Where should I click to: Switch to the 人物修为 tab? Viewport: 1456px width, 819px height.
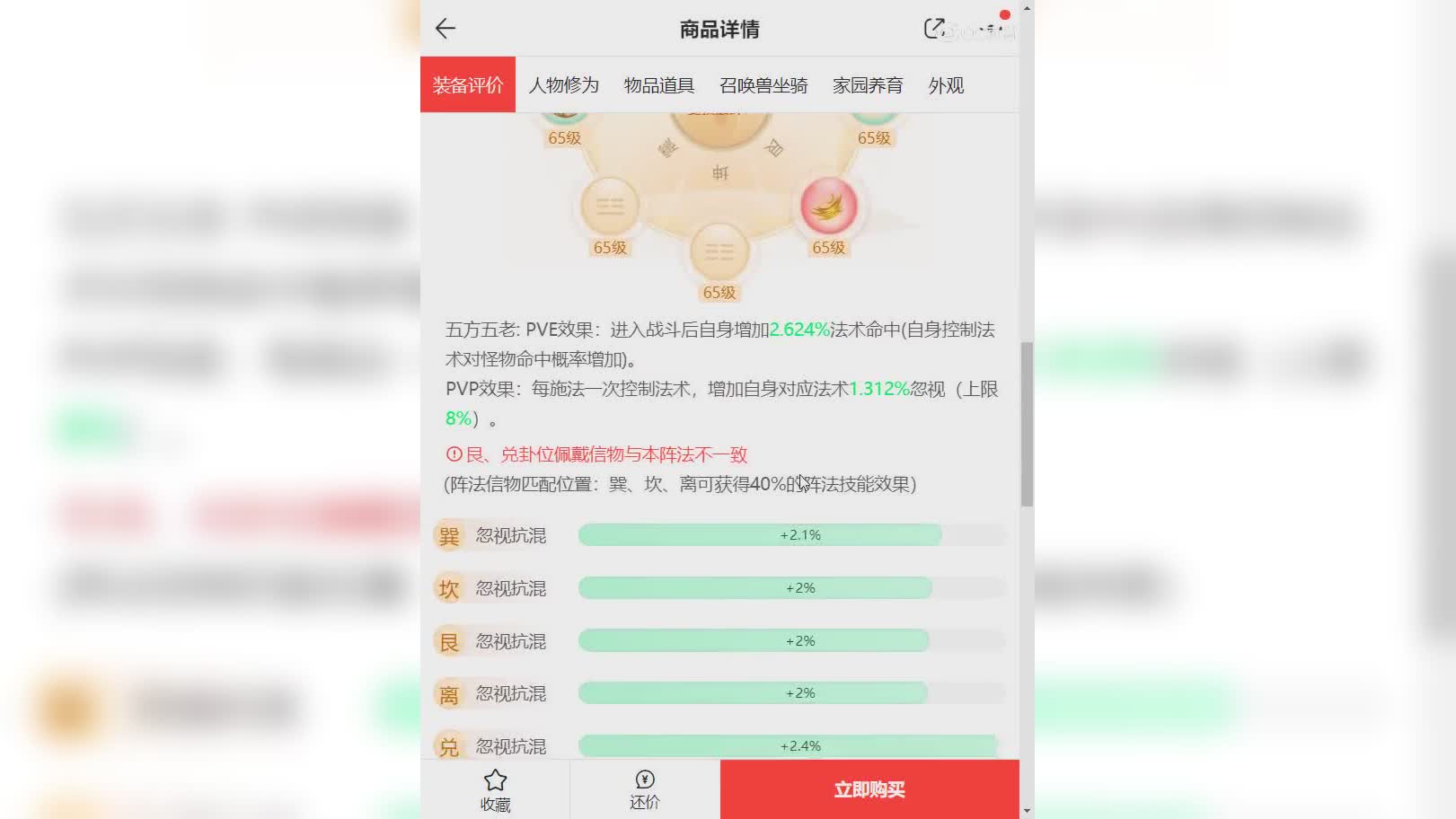point(563,85)
